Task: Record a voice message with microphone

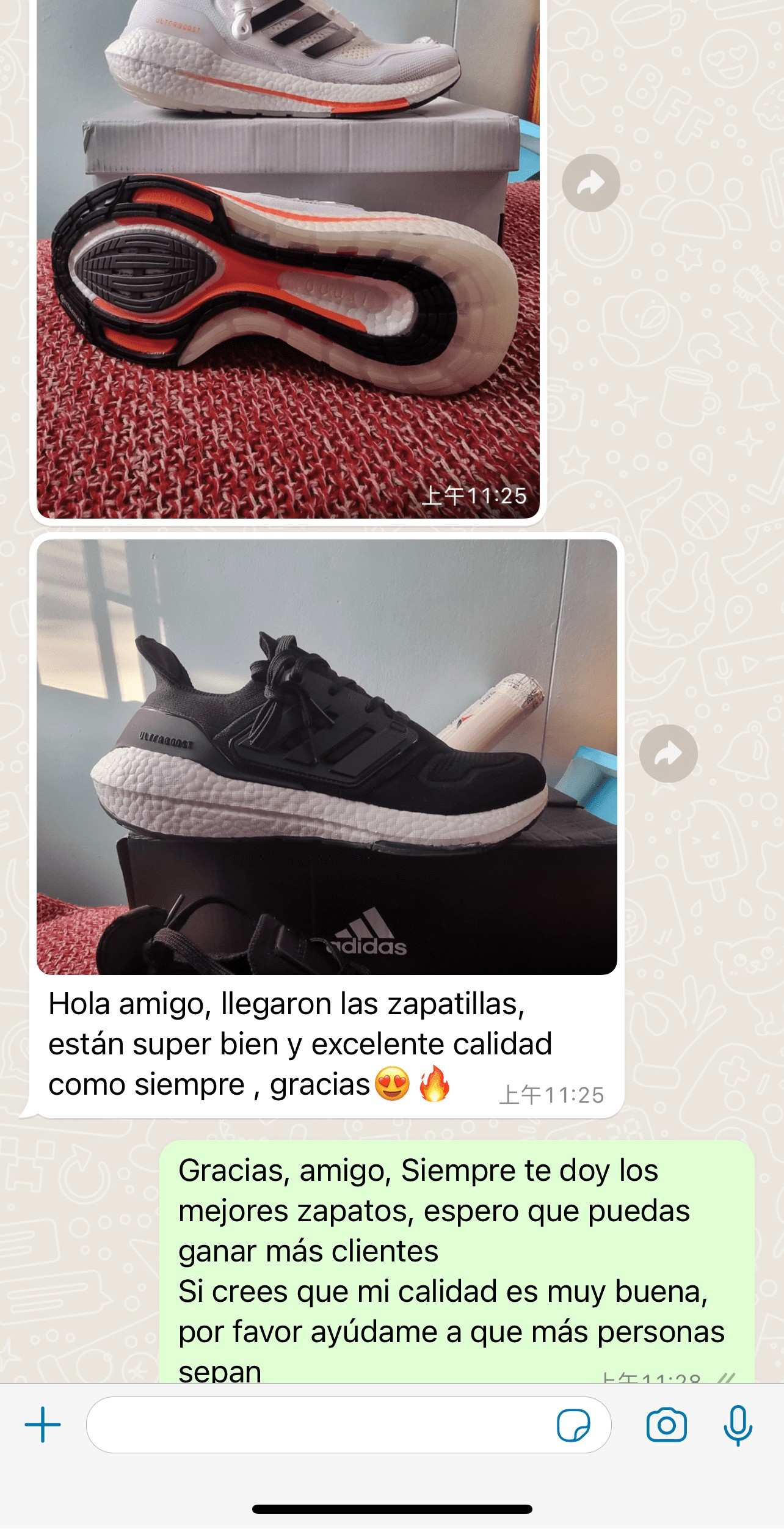Action: pos(738,1425)
